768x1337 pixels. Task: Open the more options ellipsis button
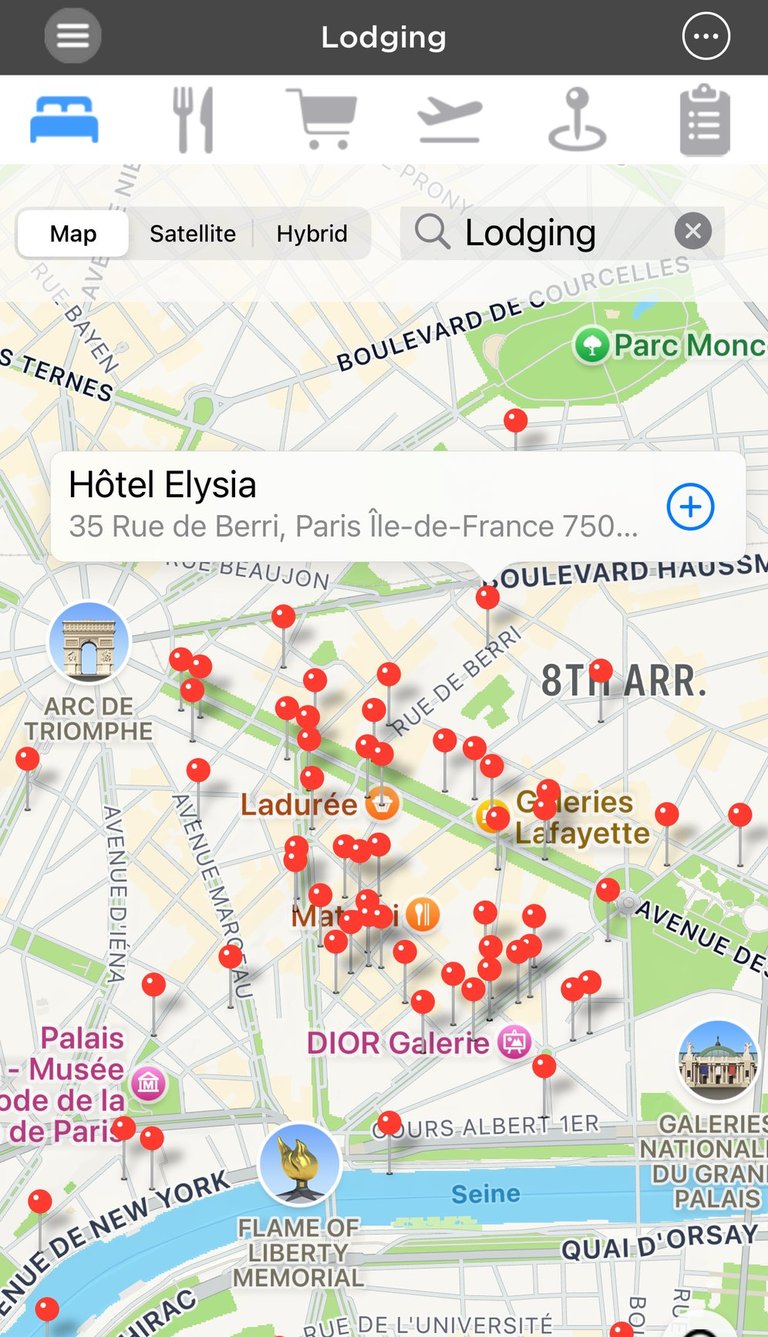coord(706,37)
